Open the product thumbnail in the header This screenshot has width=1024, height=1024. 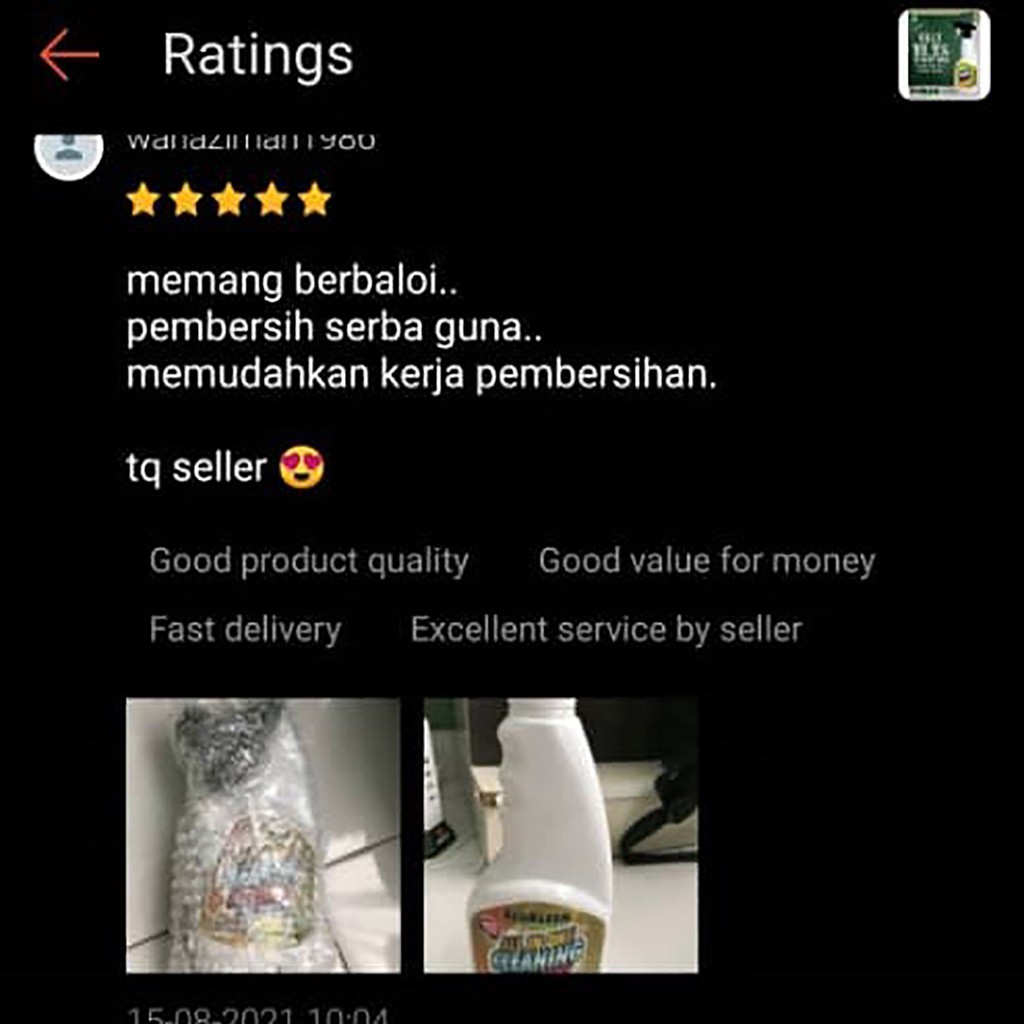[x=943, y=55]
